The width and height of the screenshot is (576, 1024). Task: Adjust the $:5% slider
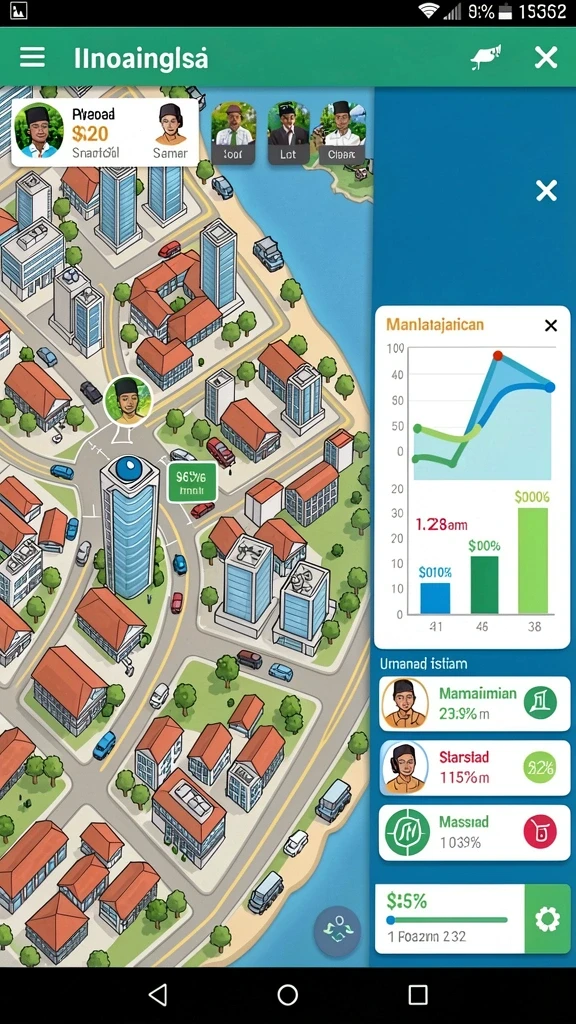click(449, 920)
